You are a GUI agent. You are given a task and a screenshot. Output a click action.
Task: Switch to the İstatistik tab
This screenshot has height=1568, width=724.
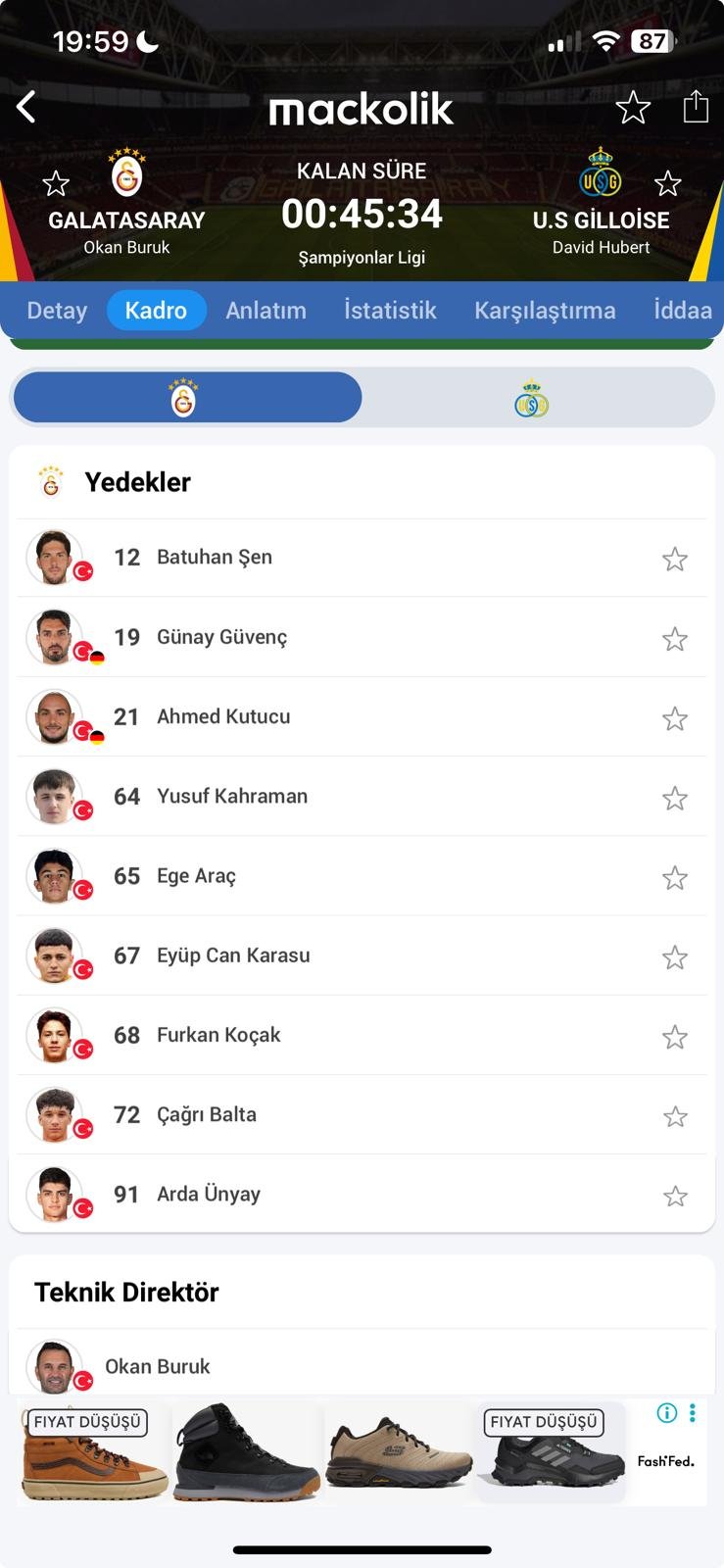click(x=390, y=310)
